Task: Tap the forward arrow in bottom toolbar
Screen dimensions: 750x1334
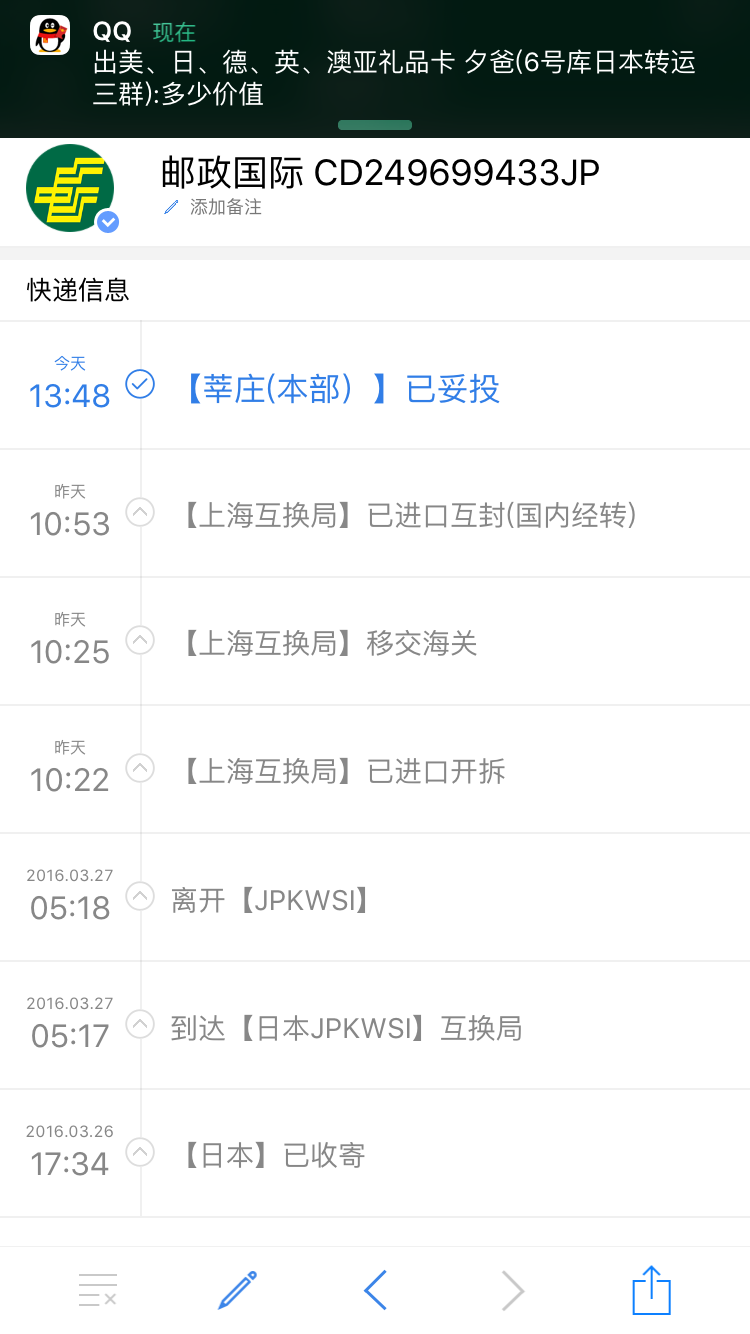Action: (513, 1290)
